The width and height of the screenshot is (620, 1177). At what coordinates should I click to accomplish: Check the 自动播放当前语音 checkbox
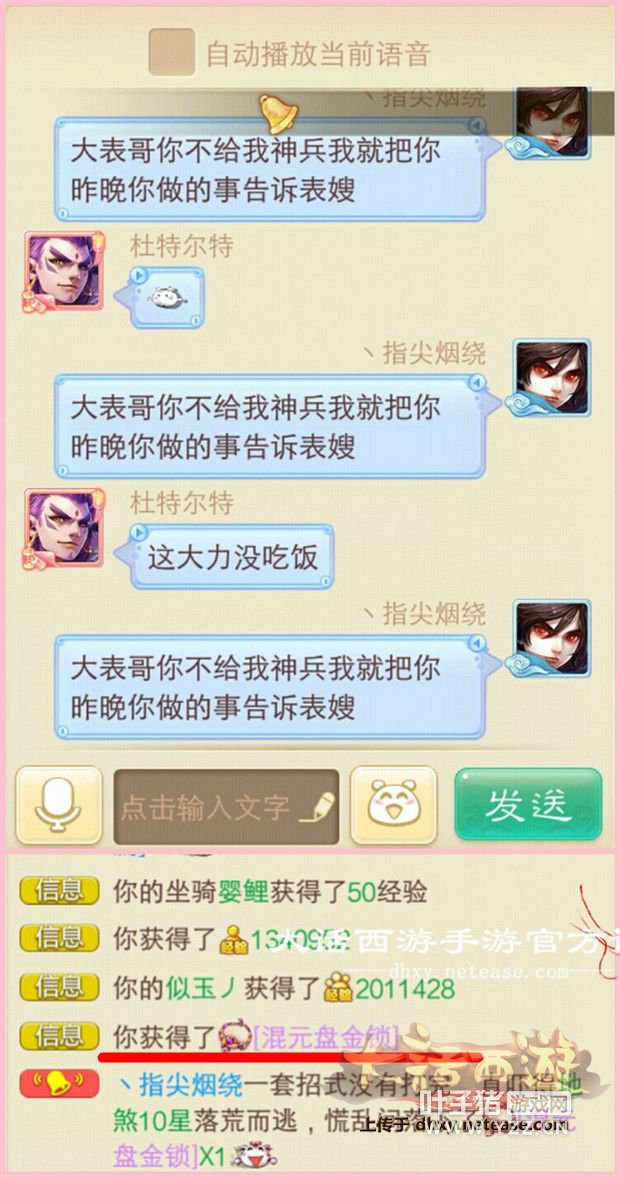(x=171, y=52)
